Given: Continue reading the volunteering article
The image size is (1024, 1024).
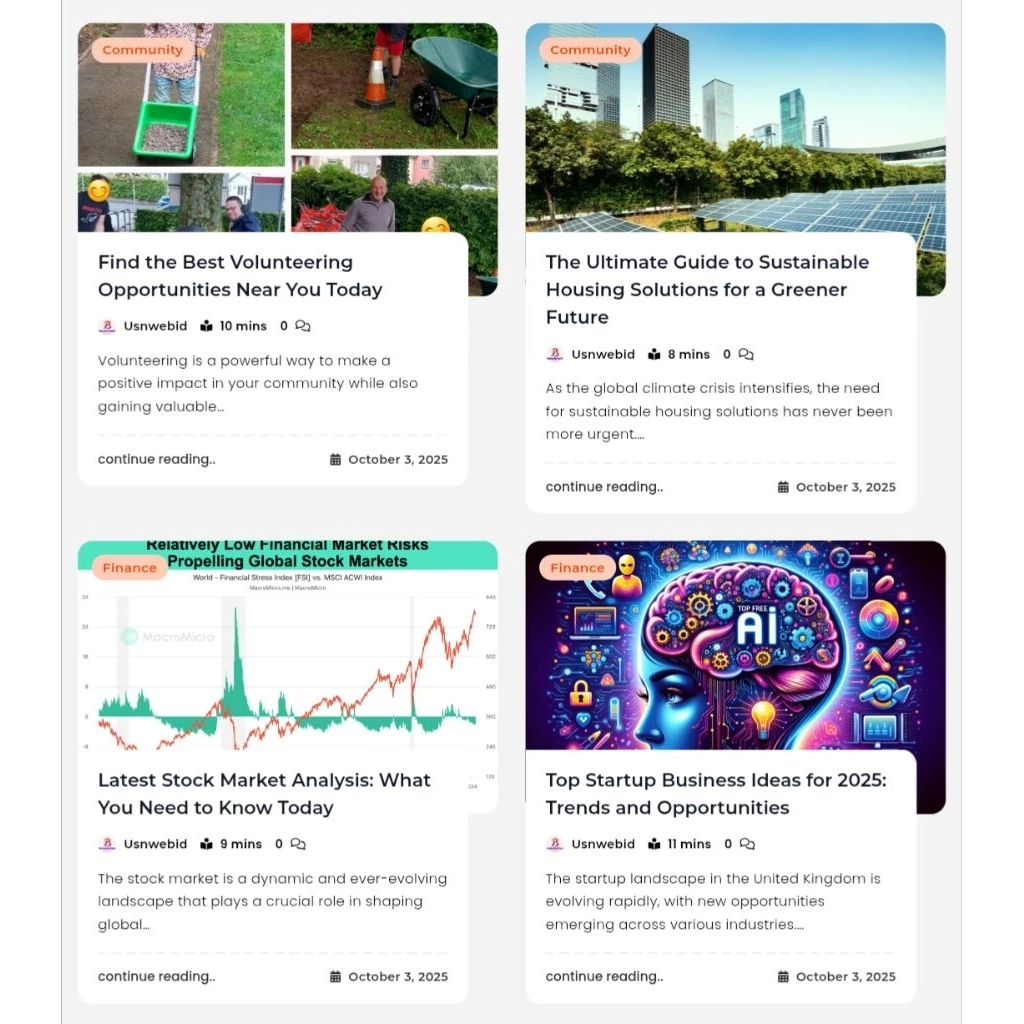Looking at the screenshot, I should point(156,460).
